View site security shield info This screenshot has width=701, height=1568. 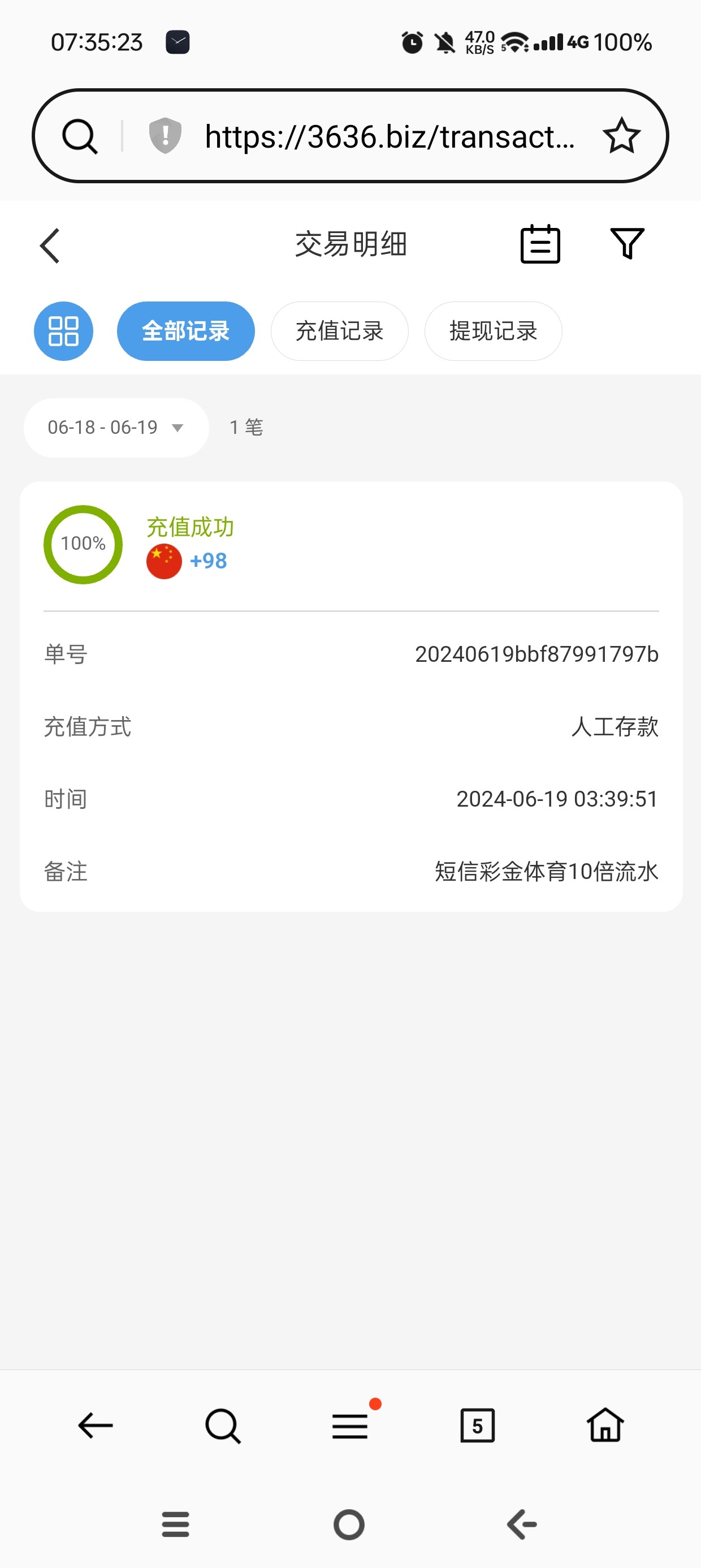pos(166,136)
